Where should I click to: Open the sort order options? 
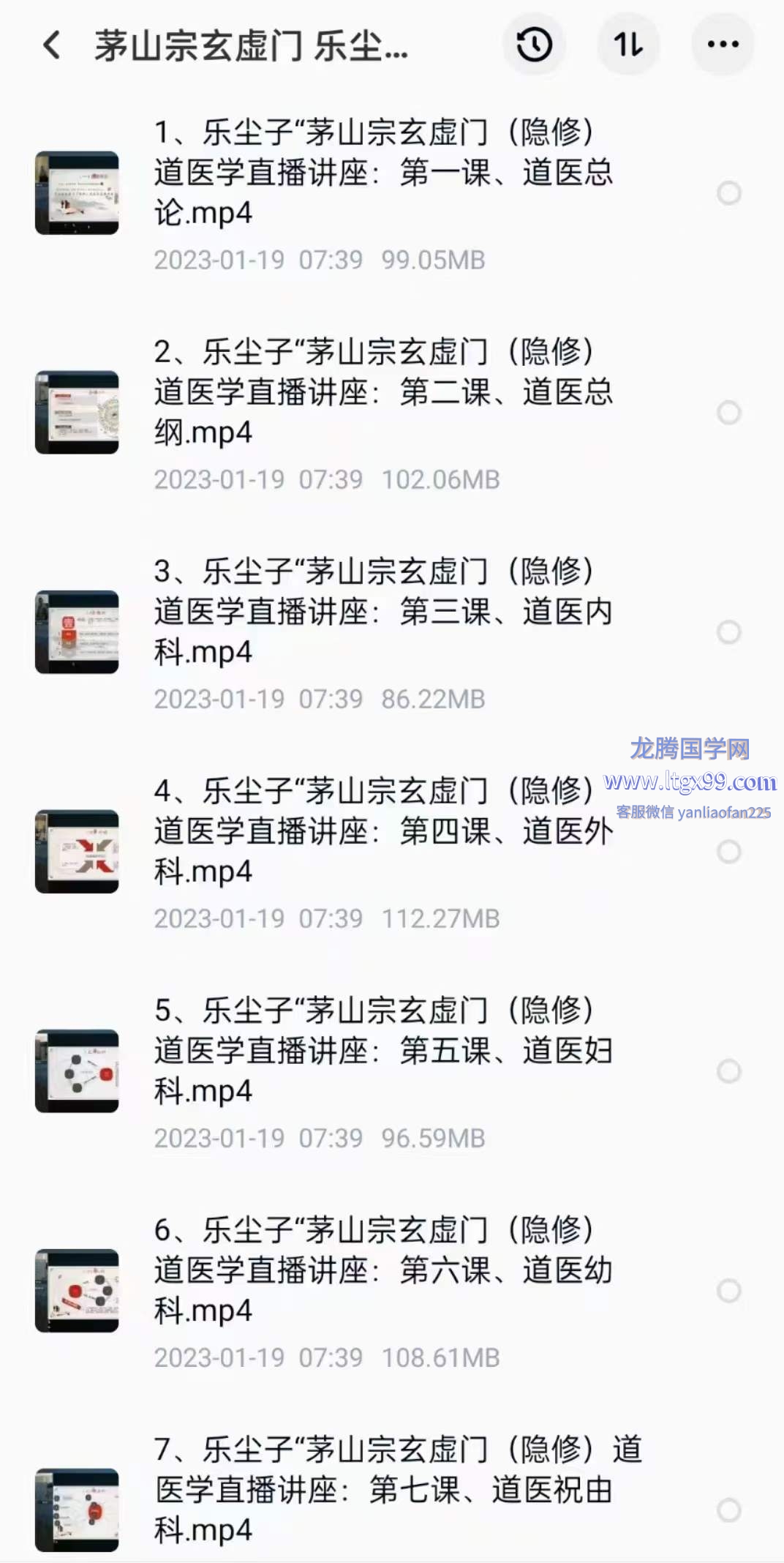tap(628, 45)
